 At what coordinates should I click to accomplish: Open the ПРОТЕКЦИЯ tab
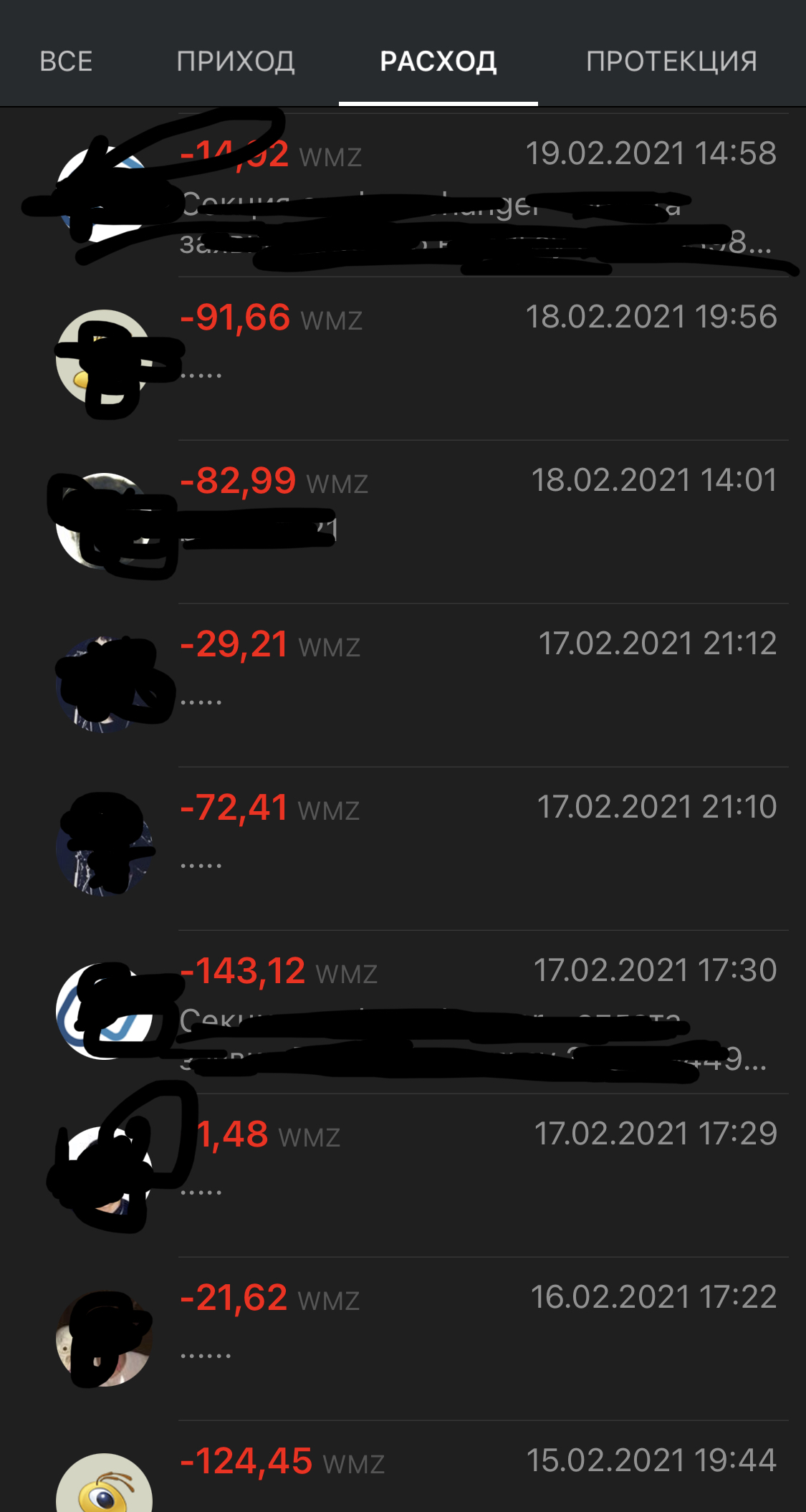(671, 62)
